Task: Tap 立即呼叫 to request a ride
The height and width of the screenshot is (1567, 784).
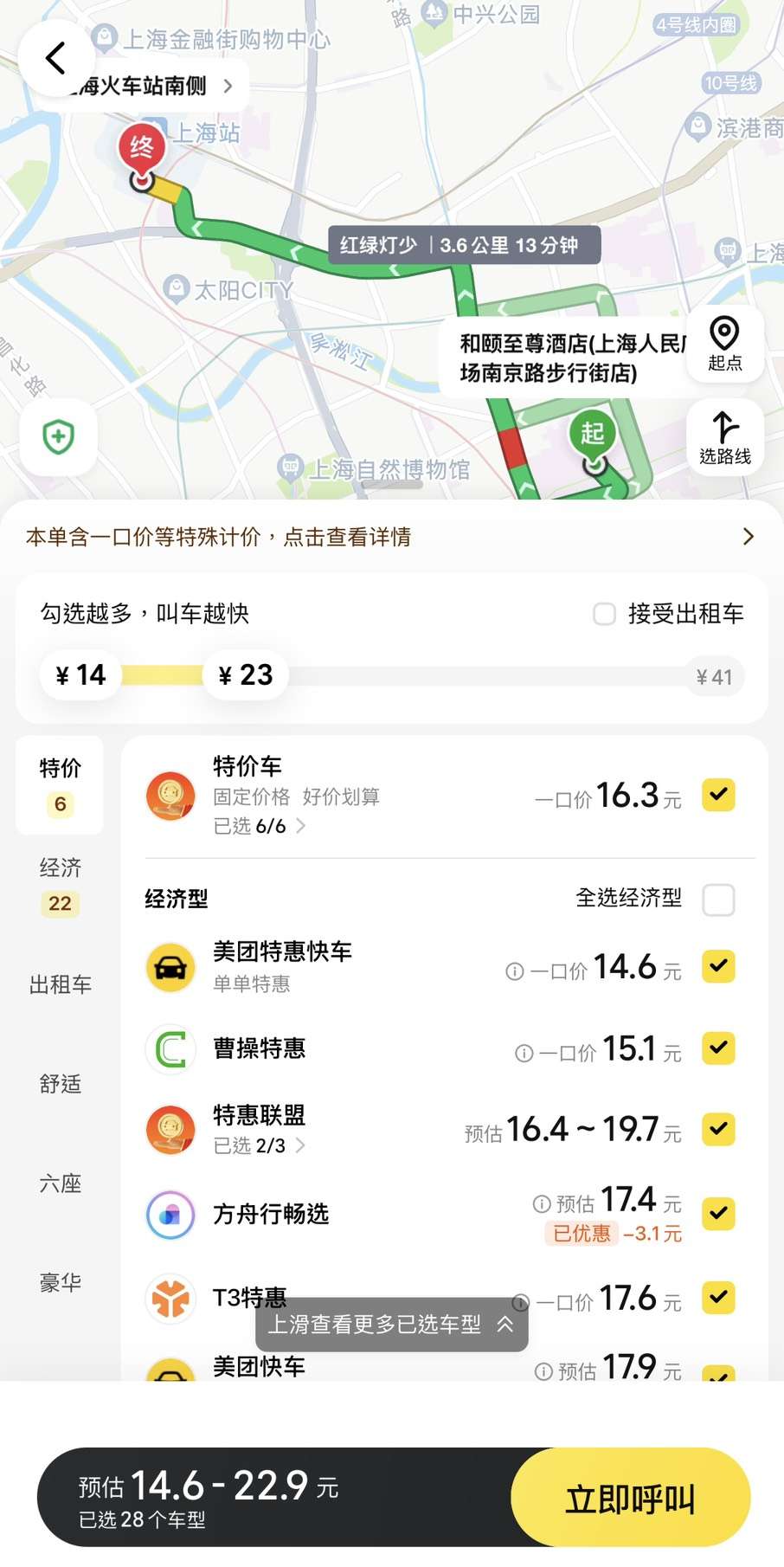Action: (630, 1499)
